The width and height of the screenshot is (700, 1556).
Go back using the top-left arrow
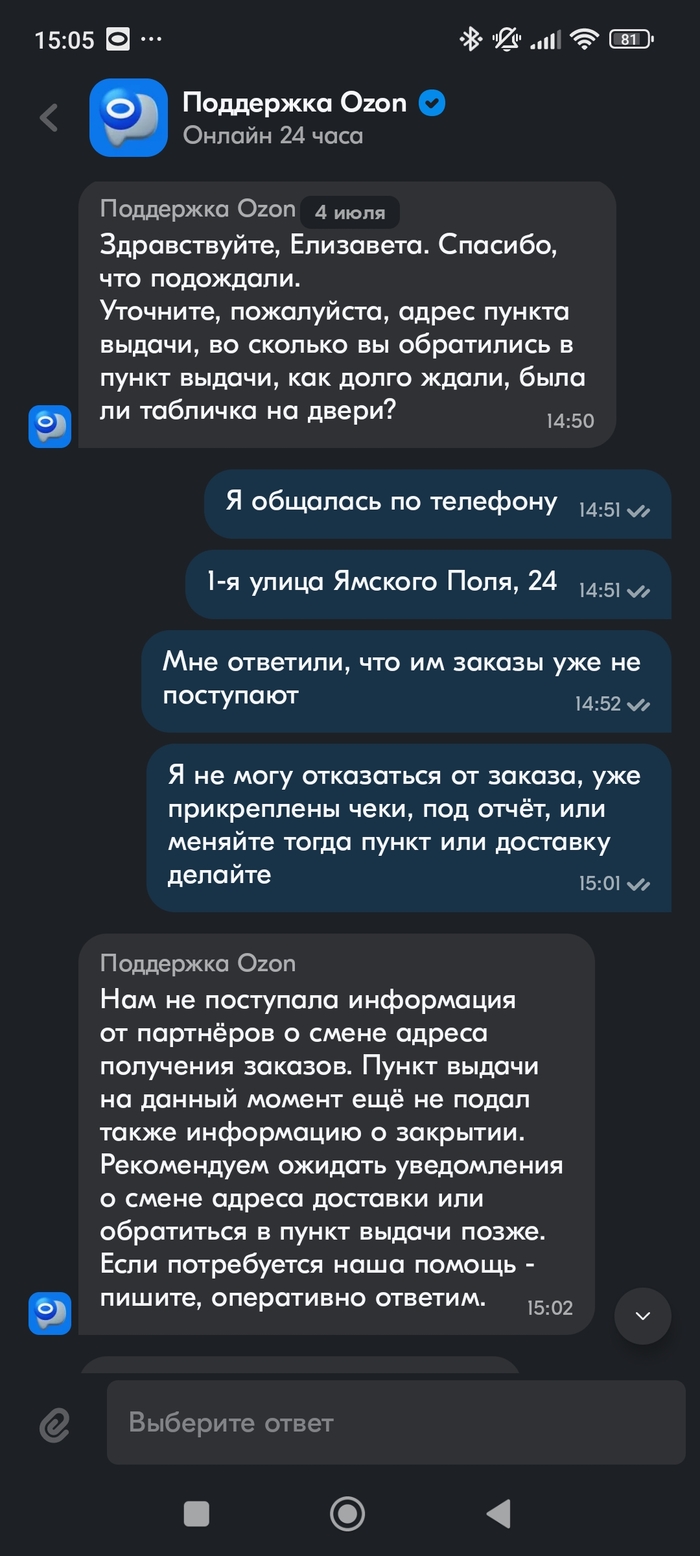[x=49, y=118]
